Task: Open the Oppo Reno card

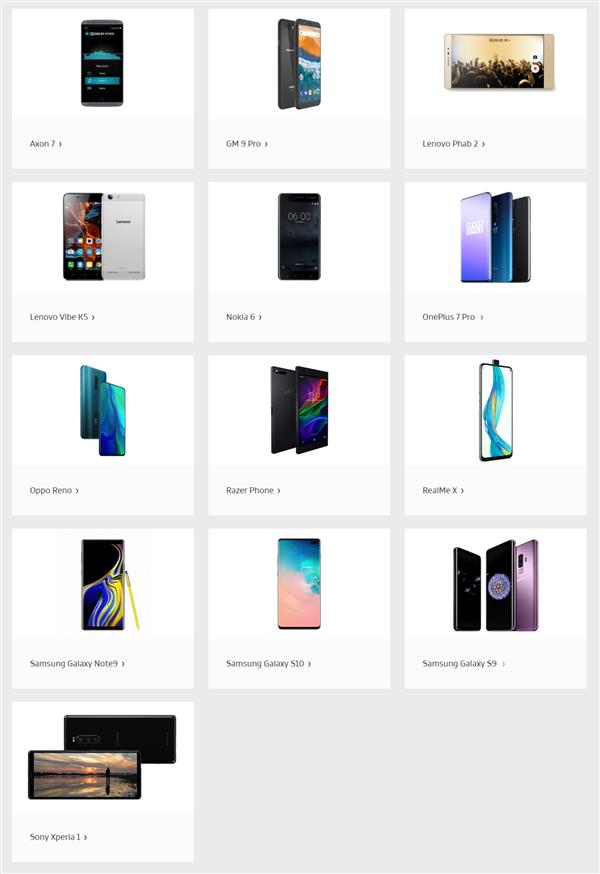Action: tap(102, 434)
